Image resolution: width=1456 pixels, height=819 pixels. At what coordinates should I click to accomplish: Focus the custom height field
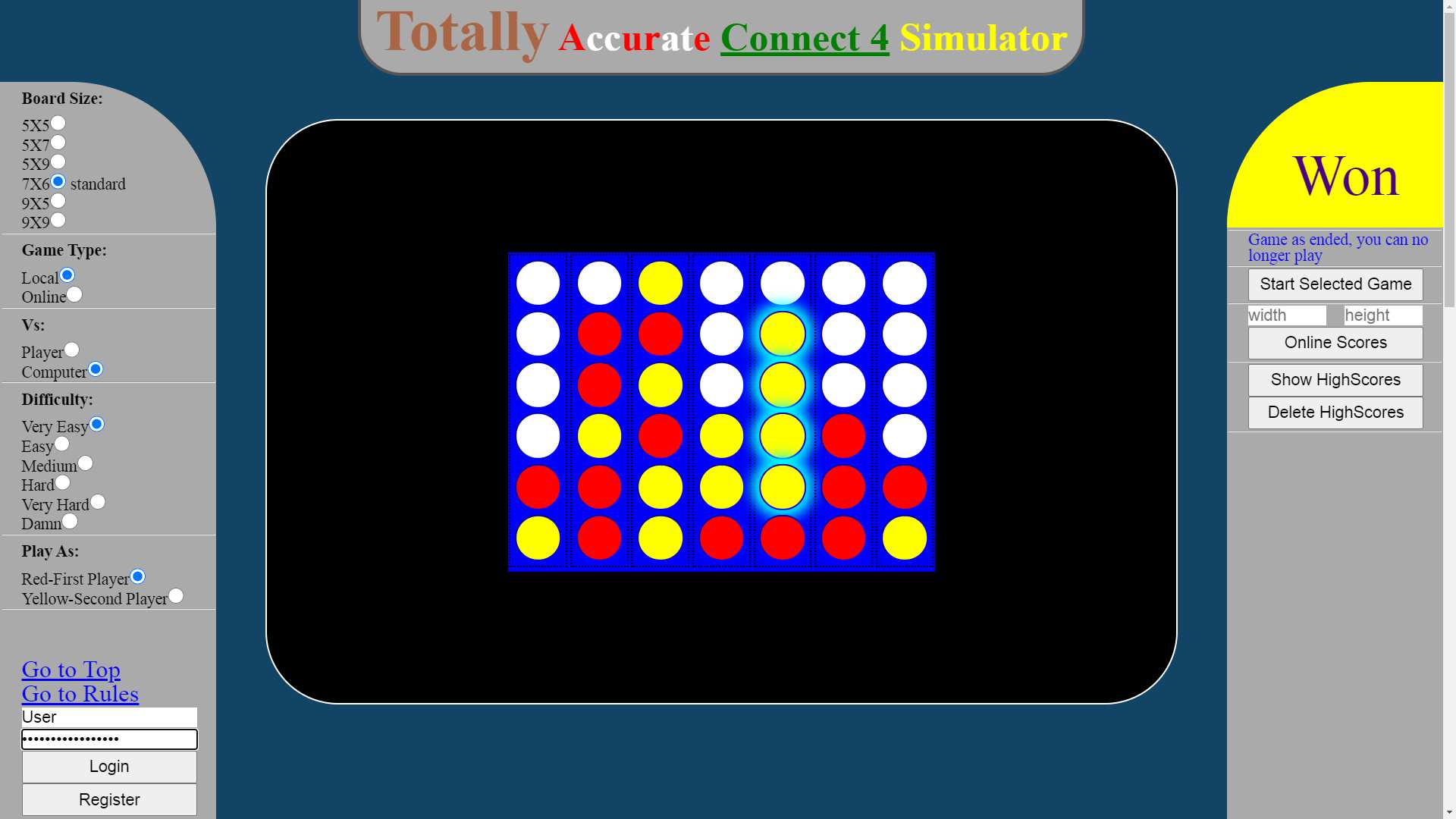pos(1383,315)
